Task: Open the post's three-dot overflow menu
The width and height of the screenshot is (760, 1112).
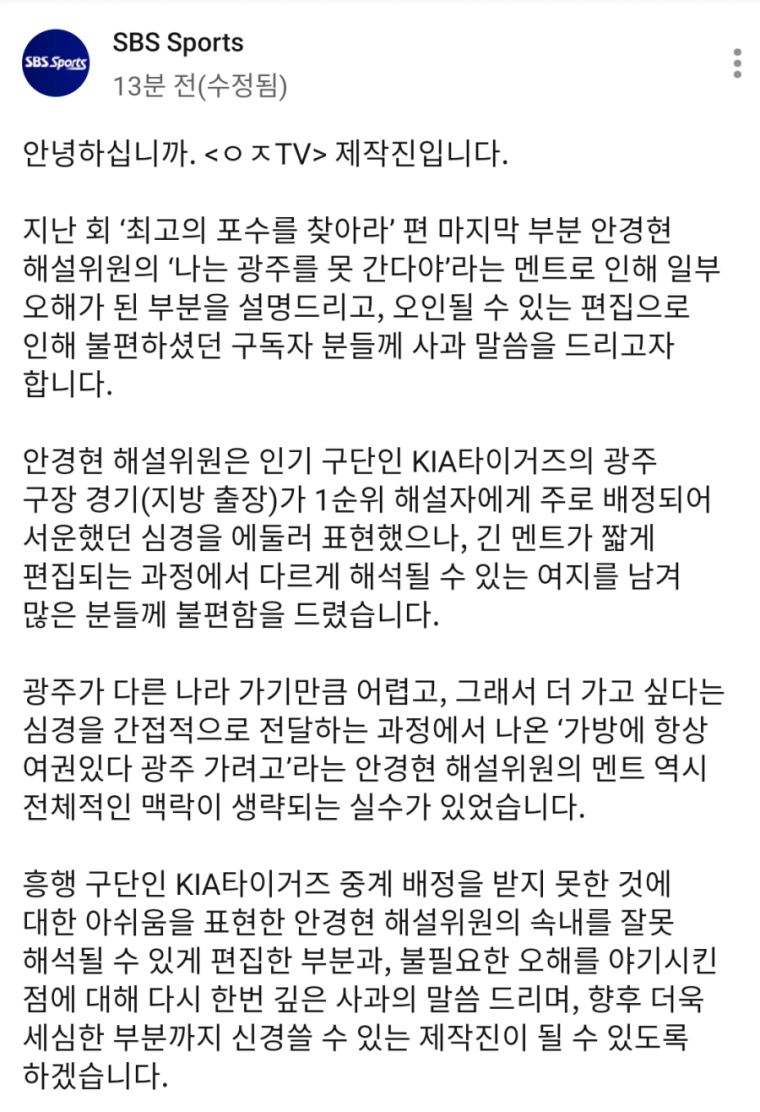Action: [x=737, y=62]
